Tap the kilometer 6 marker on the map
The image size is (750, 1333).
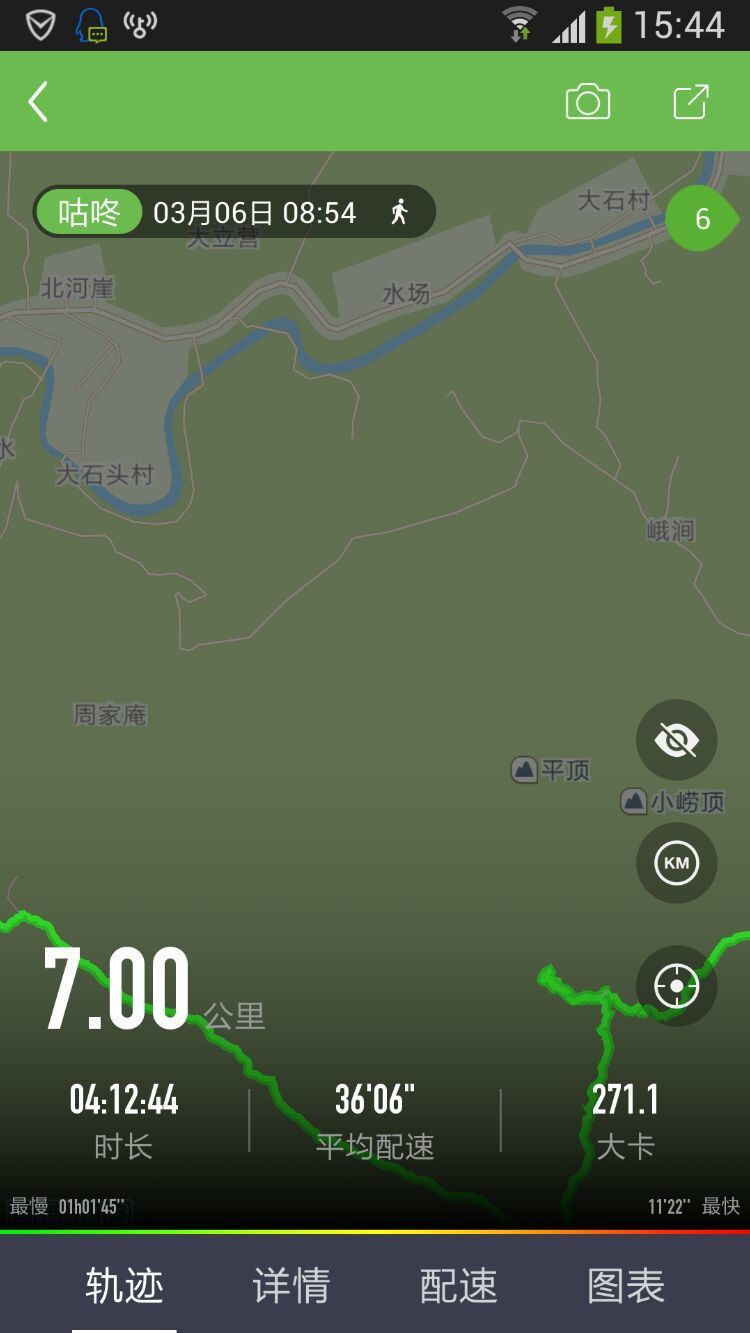coord(702,219)
